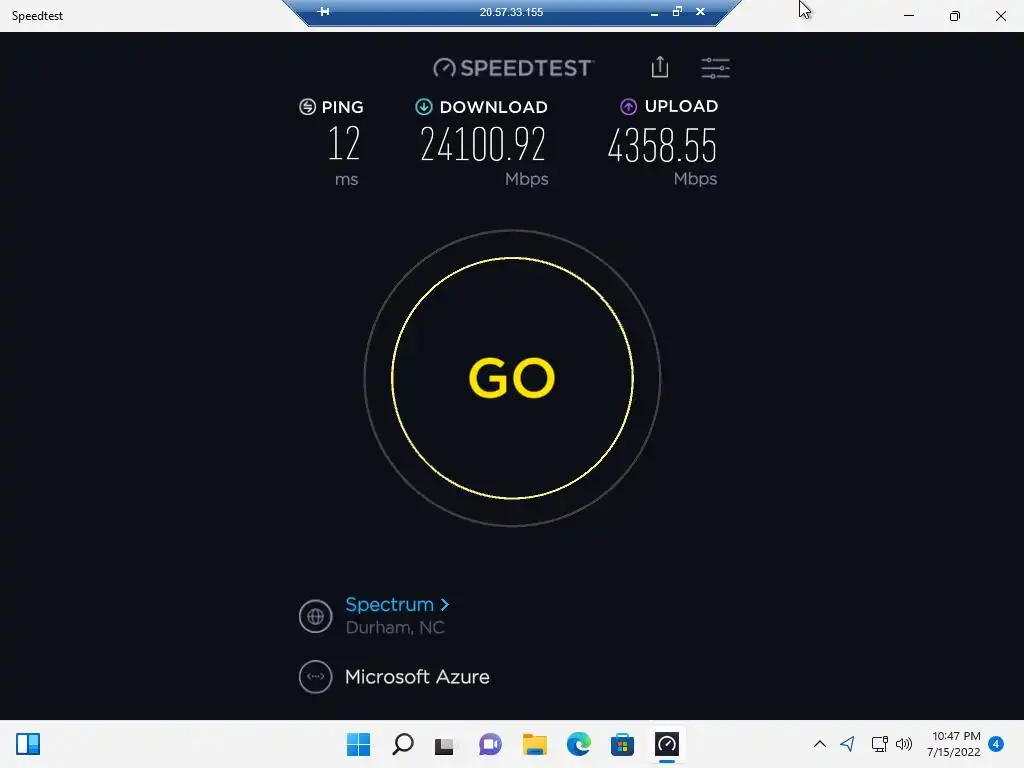Open the Windows Start menu
1024x768 pixels.
tap(358, 744)
